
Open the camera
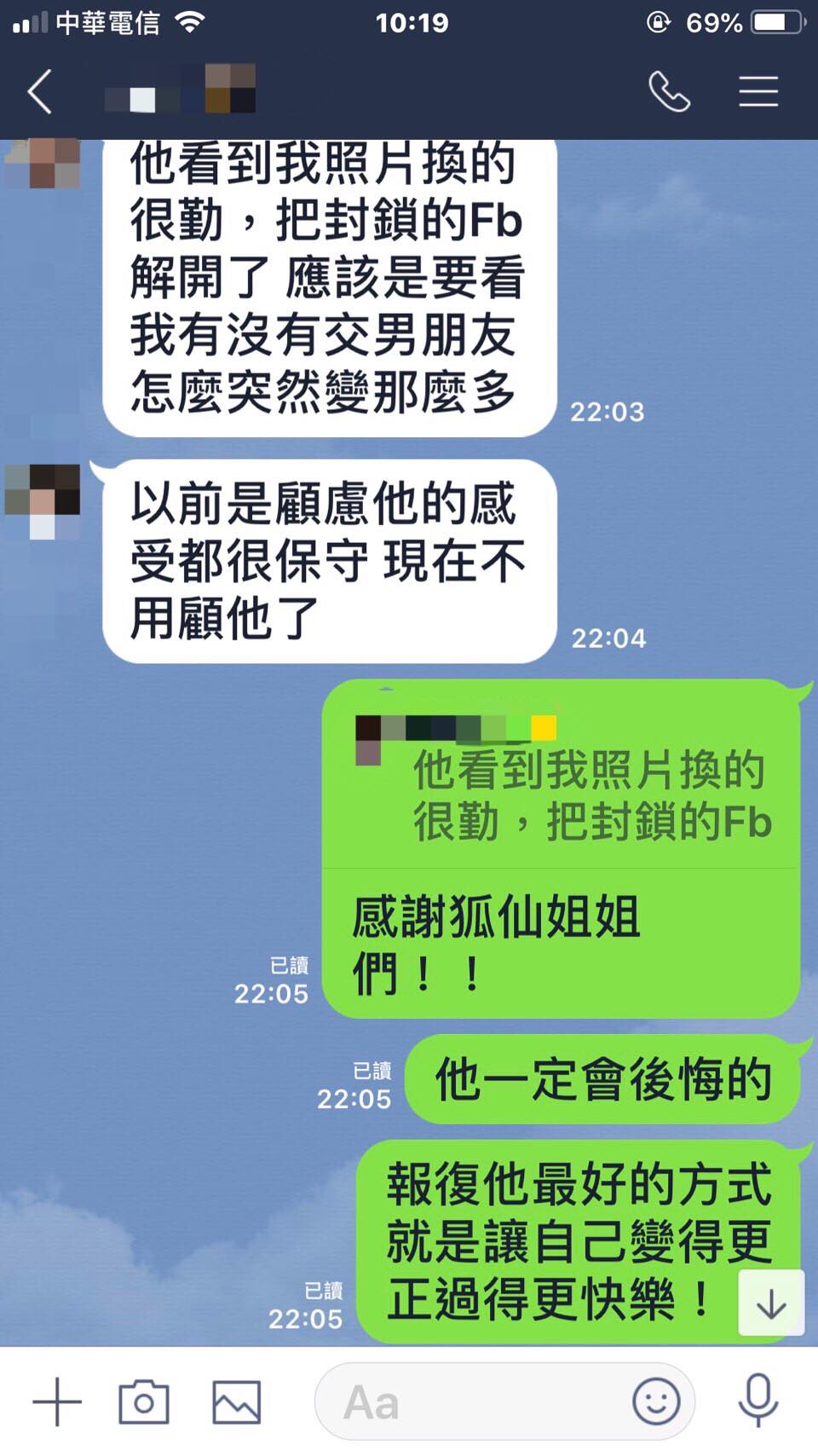point(143,1401)
